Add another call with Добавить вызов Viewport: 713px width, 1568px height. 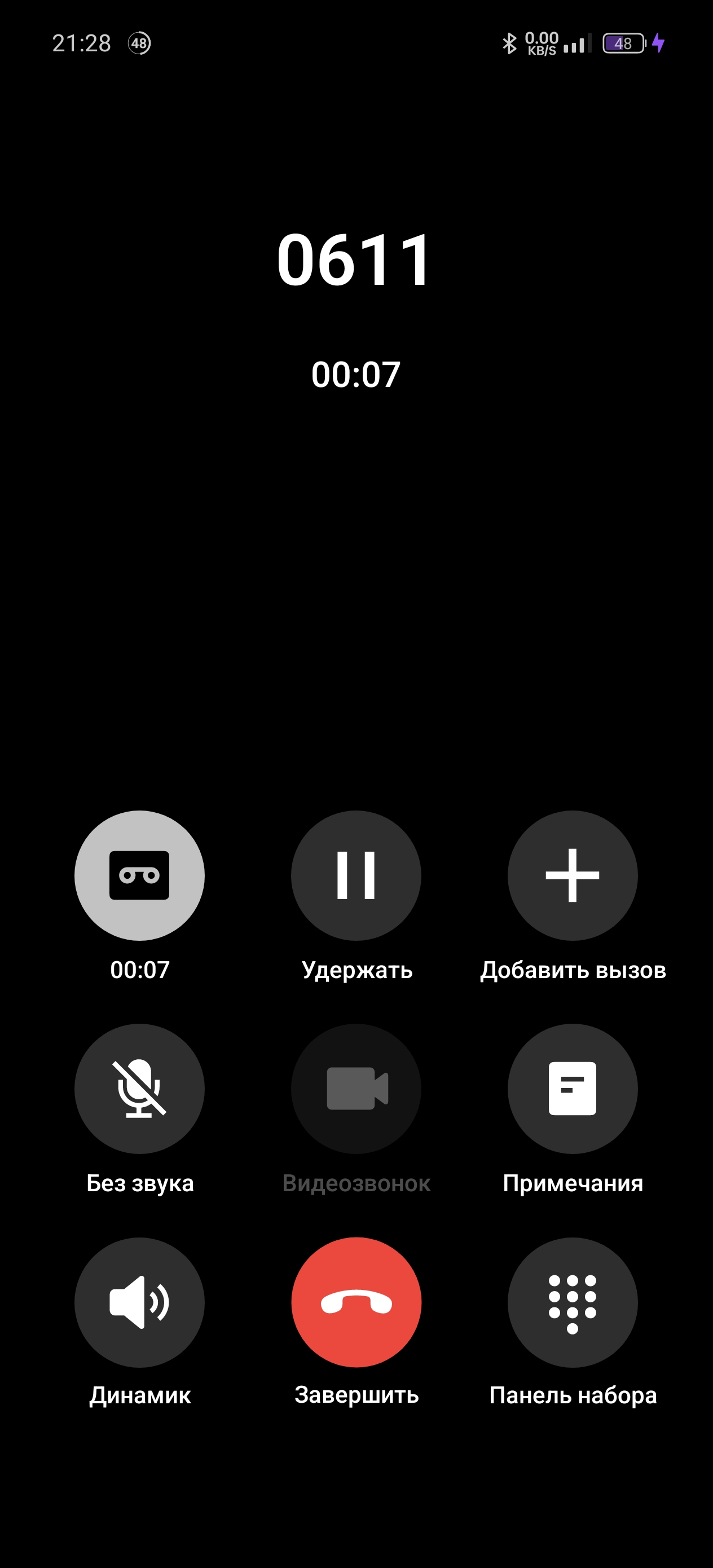point(573,875)
